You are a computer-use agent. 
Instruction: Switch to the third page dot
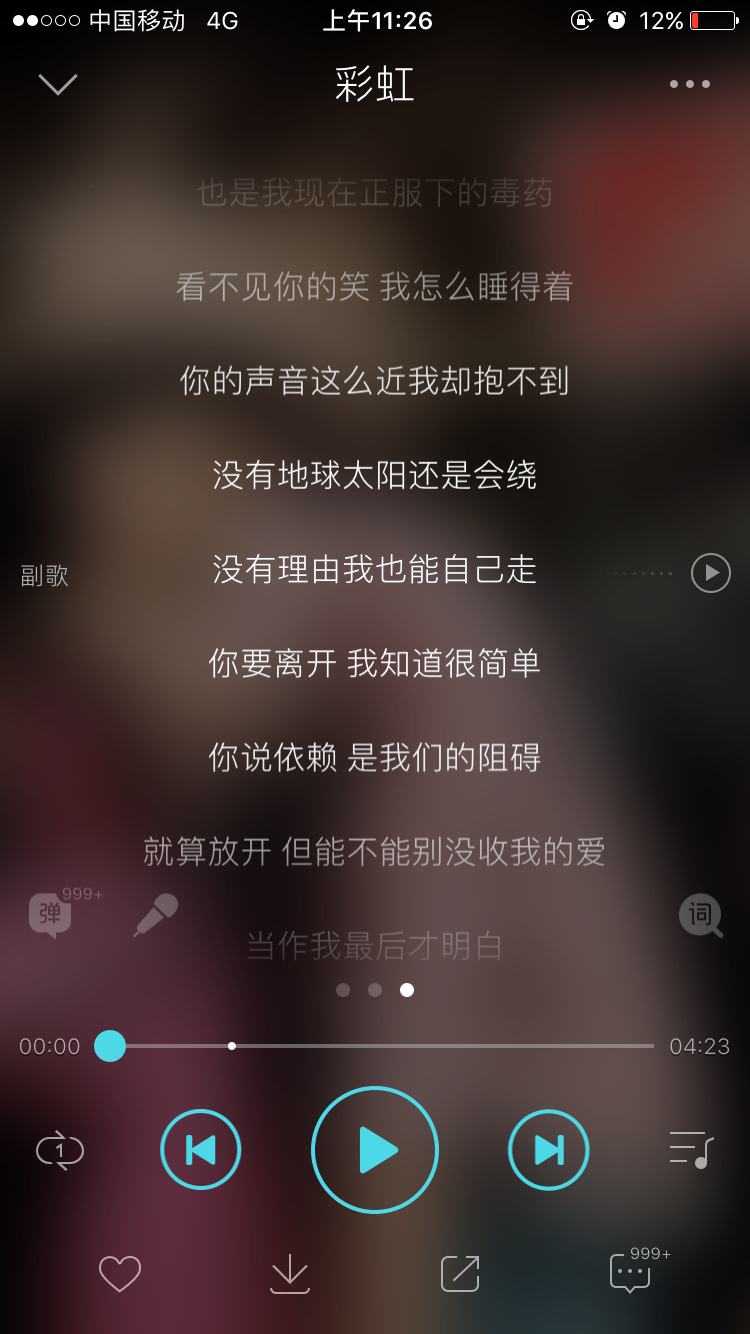pos(407,990)
